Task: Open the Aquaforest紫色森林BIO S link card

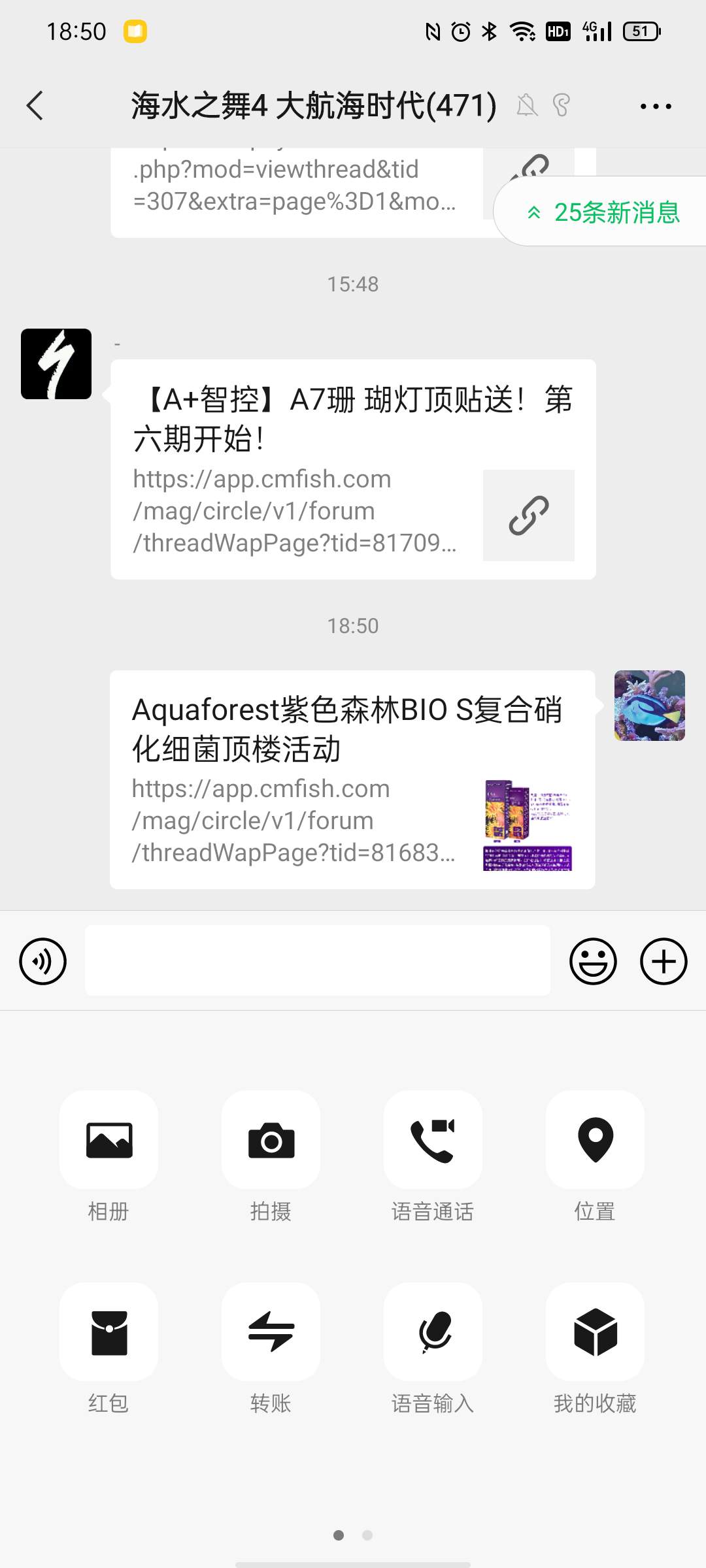Action: point(352,779)
